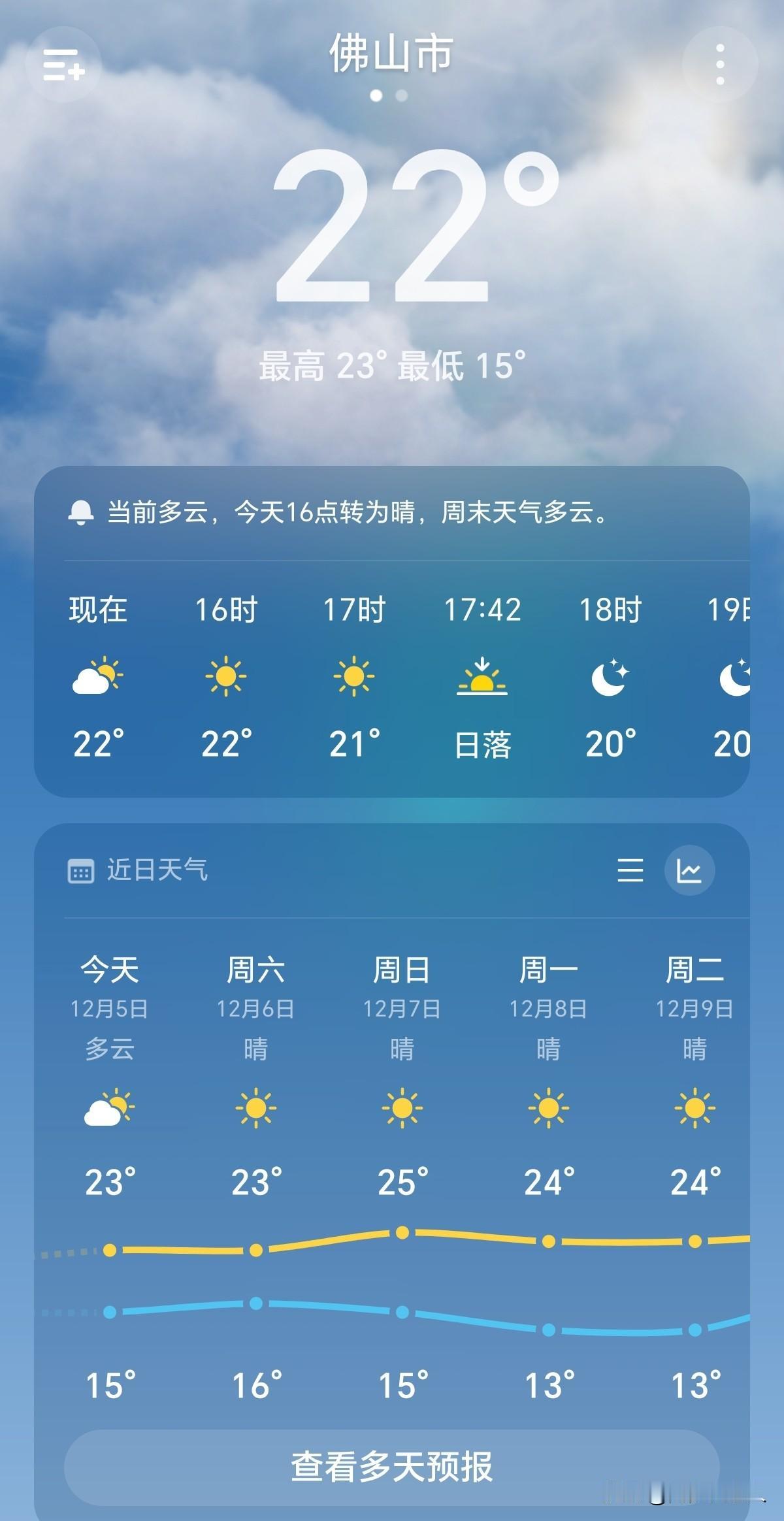Image resolution: width=784 pixels, height=1521 pixels.
Task: Tap the calendar icon beside 近日天气
Action: (x=79, y=871)
